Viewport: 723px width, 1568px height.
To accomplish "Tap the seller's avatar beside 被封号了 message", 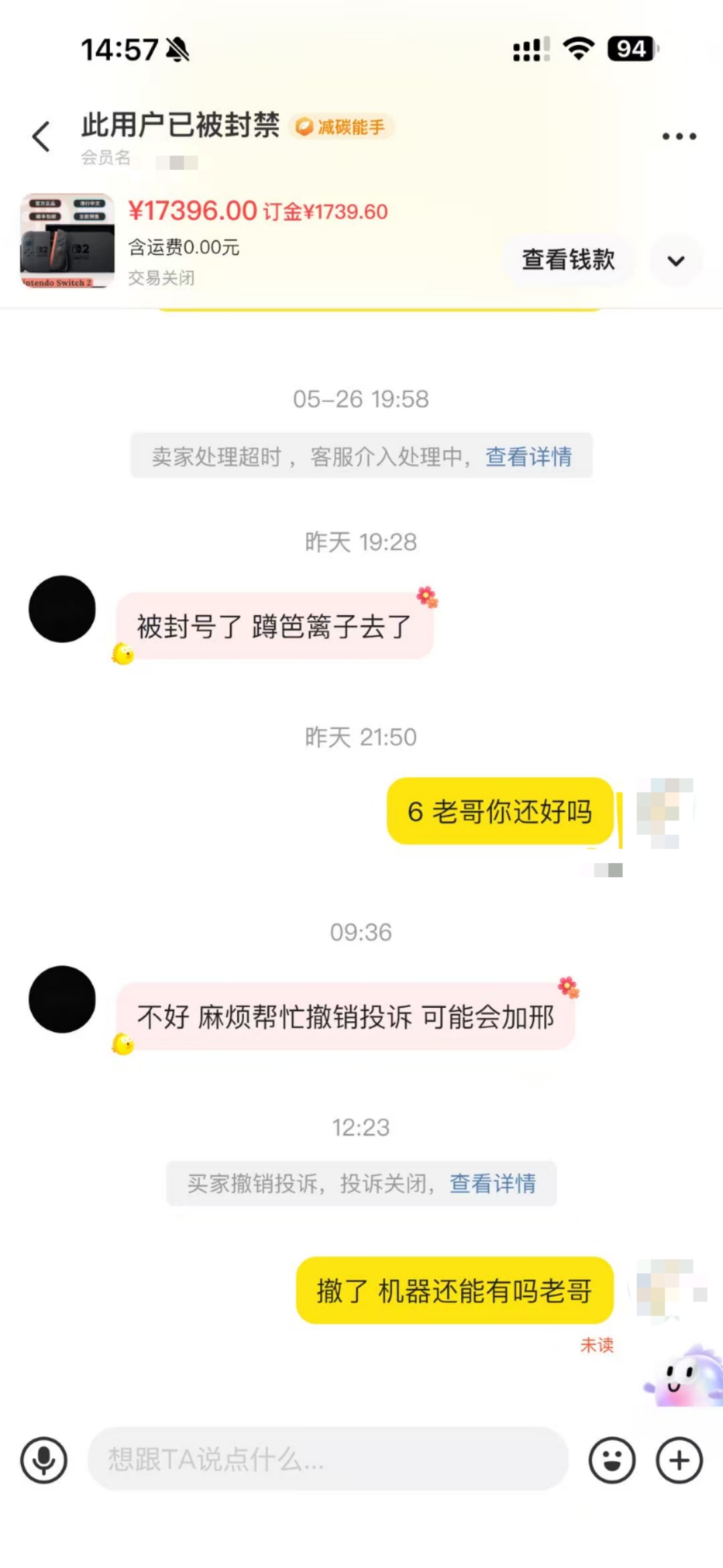I will tap(62, 609).
